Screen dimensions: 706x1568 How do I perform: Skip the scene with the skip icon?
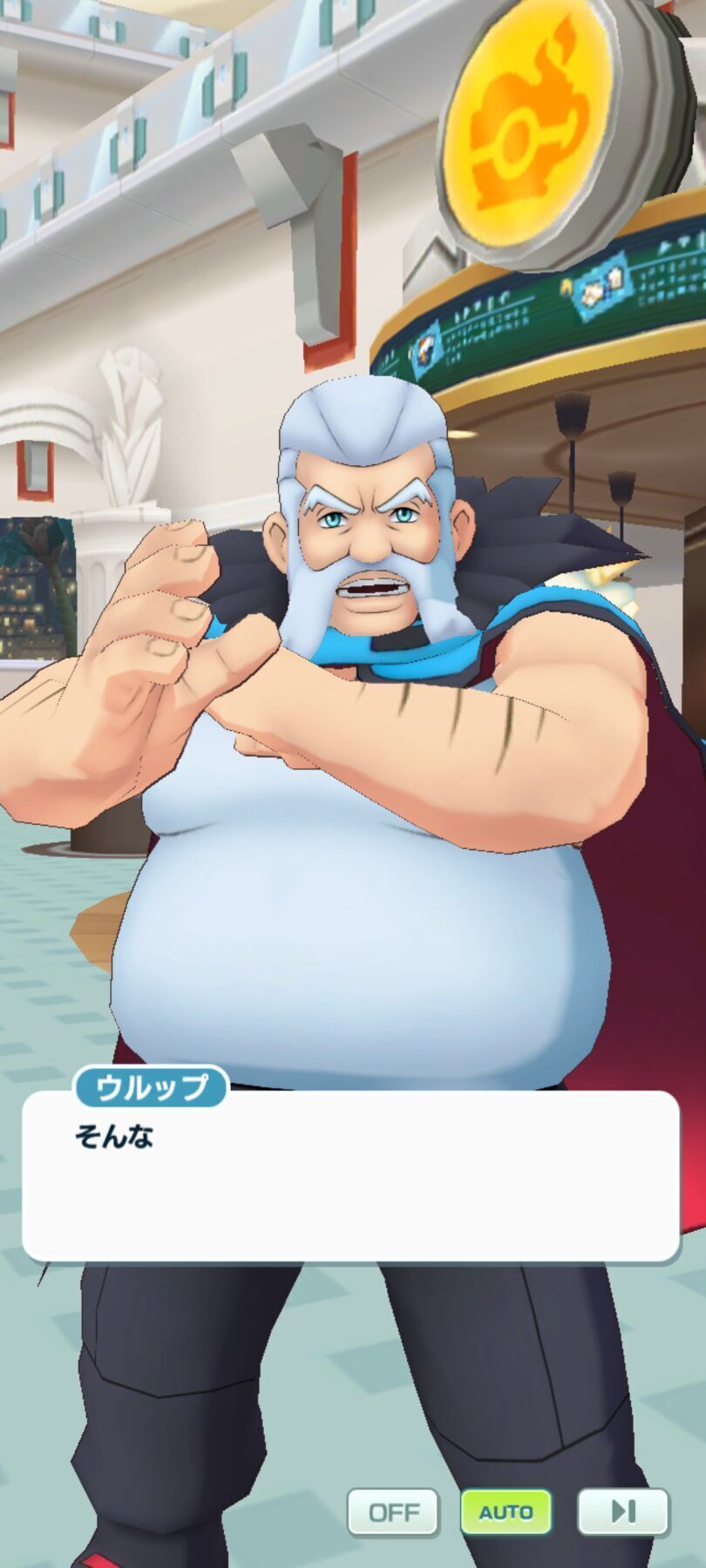pos(622,1511)
